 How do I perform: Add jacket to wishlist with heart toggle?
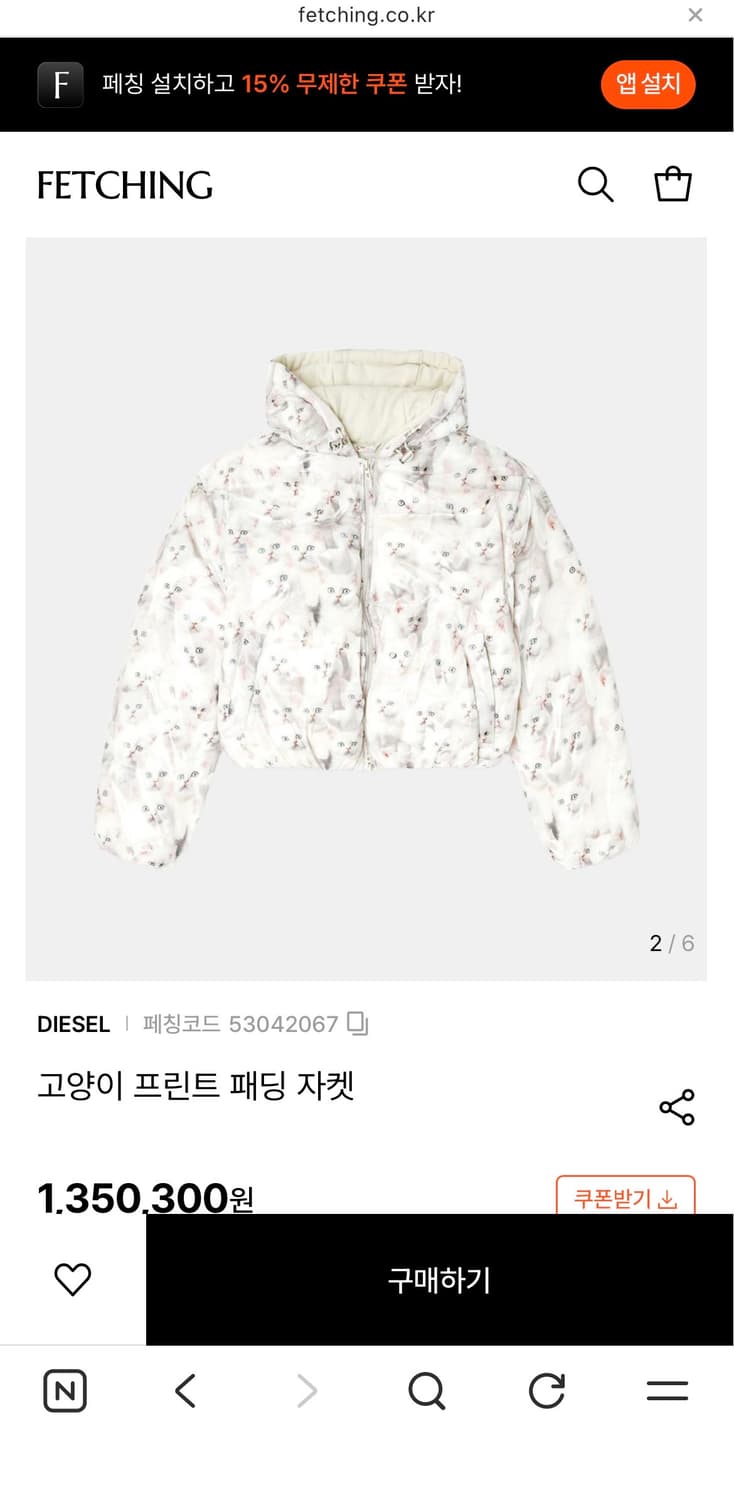point(72,1278)
